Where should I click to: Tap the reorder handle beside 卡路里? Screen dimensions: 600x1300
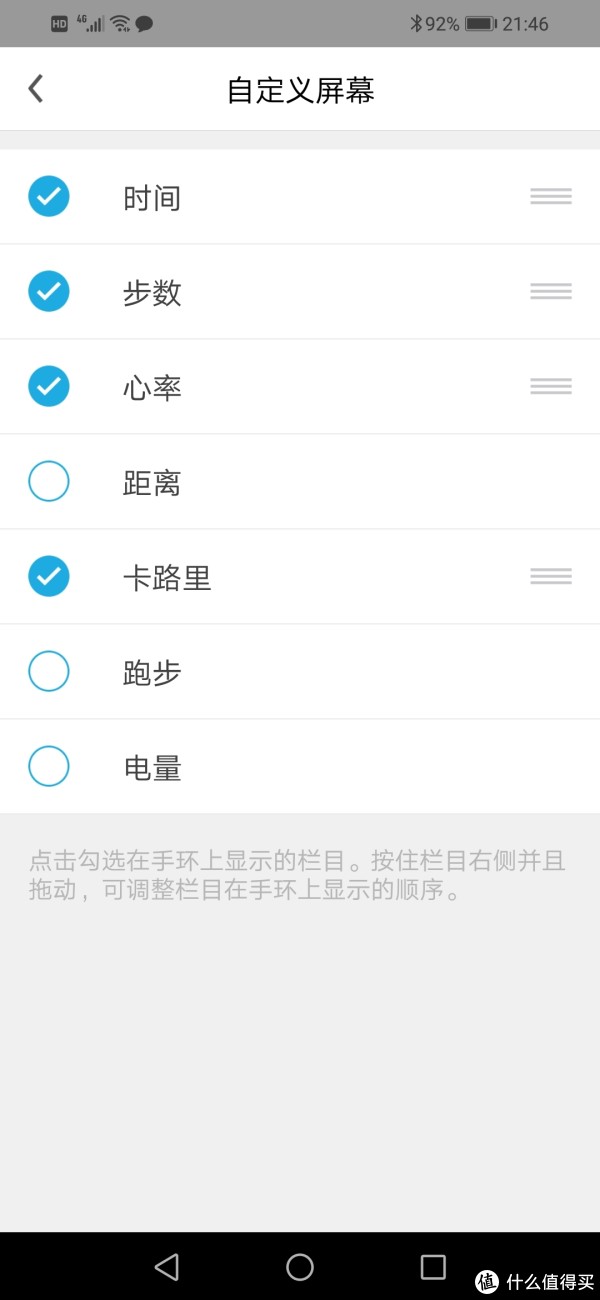coord(551,576)
